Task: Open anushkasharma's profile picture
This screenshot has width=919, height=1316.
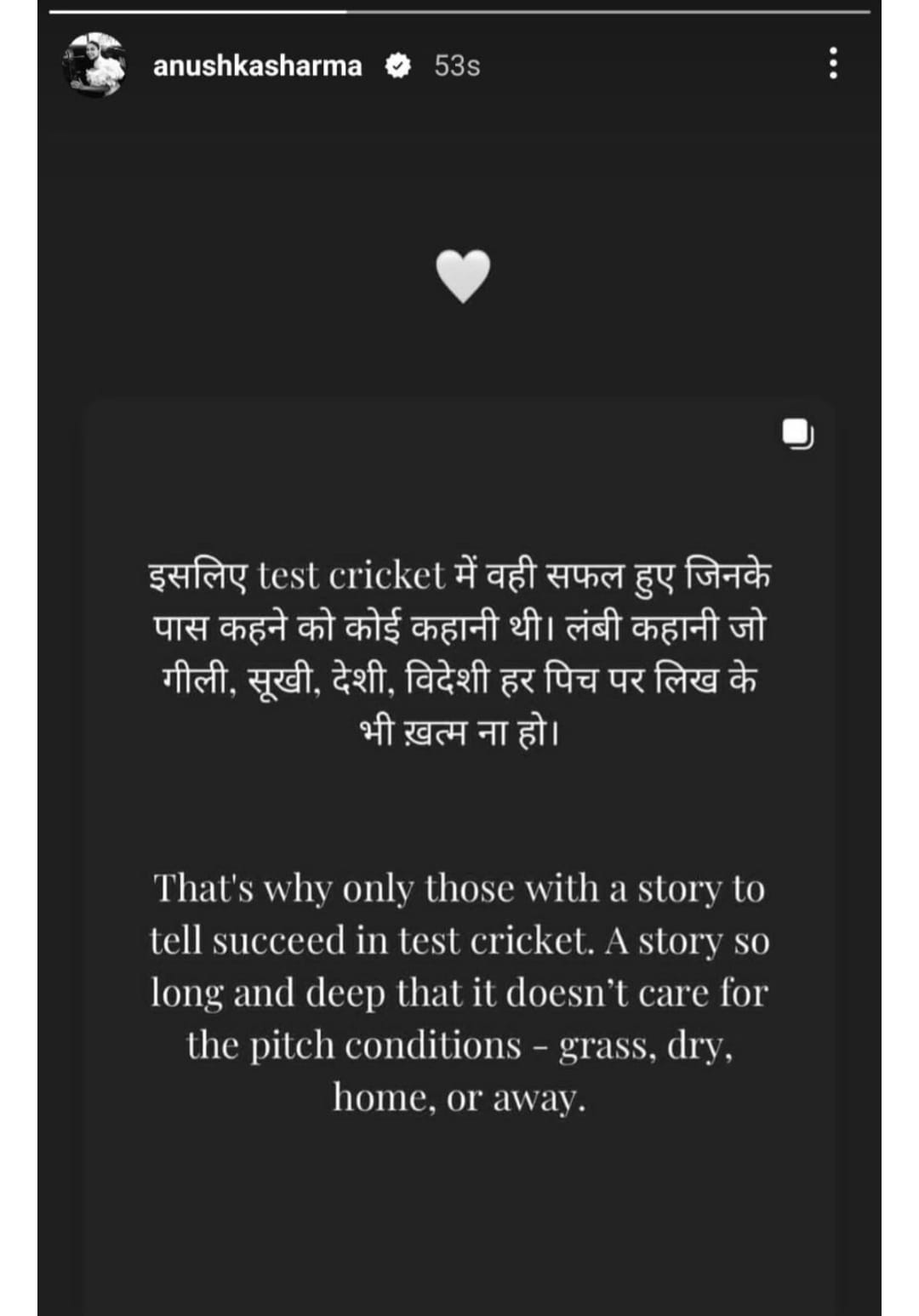Action: pyautogui.click(x=94, y=66)
